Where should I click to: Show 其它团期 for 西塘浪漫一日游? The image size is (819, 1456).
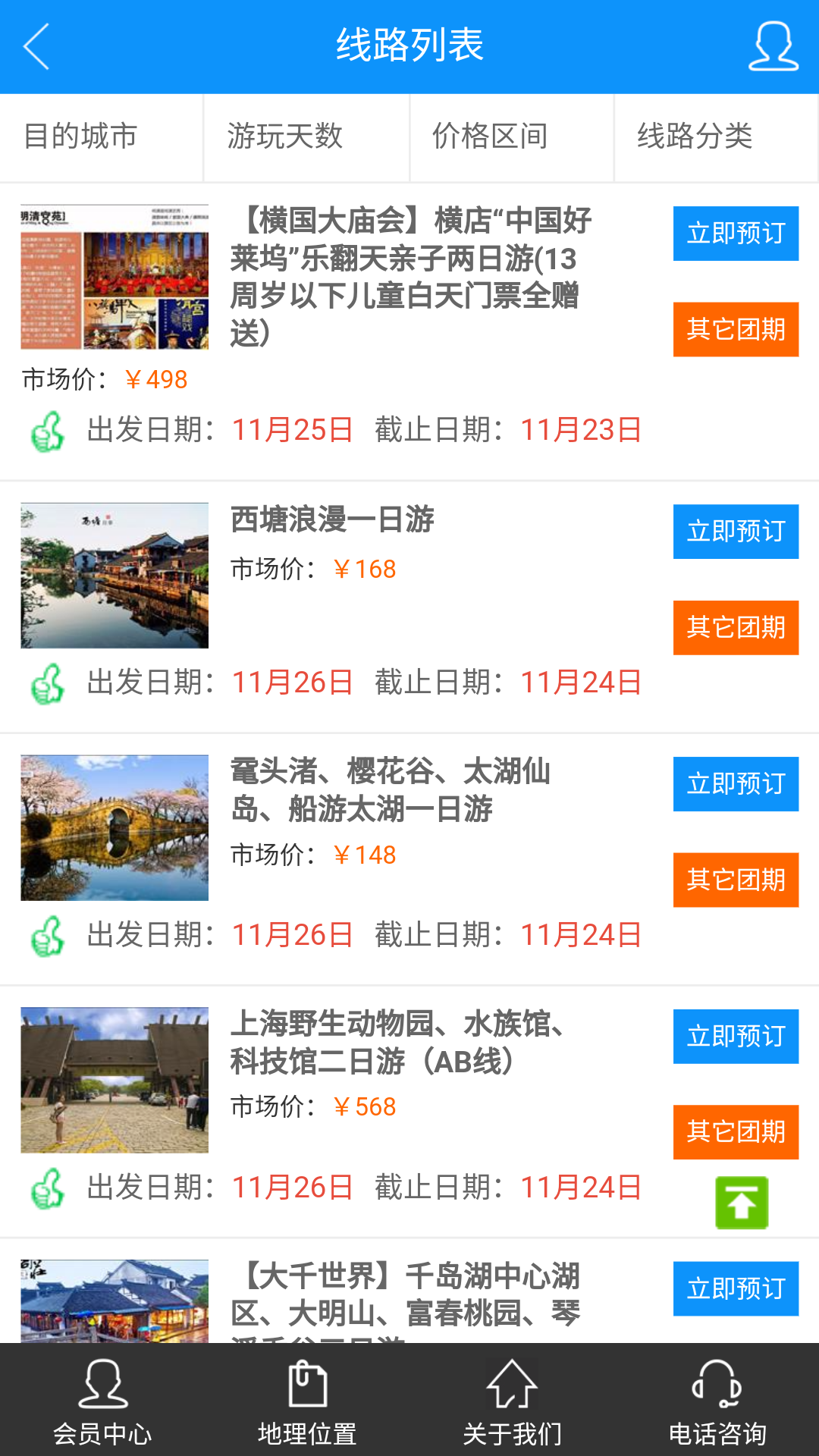(x=736, y=628)
